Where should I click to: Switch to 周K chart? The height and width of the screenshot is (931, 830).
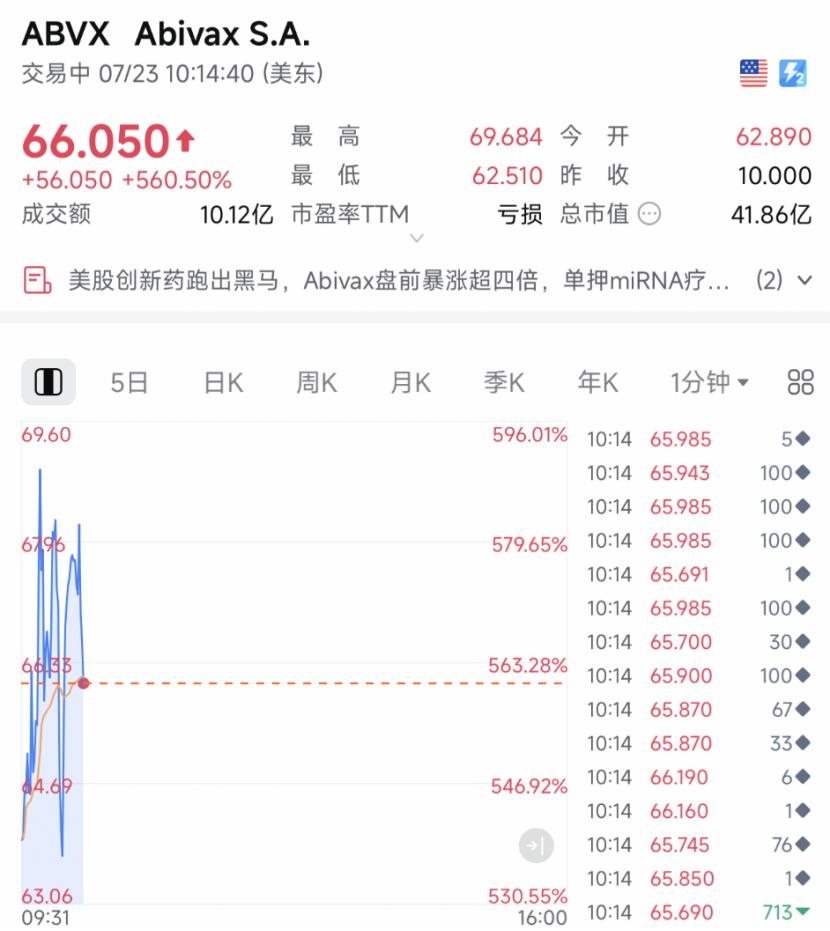pos(316,382)
